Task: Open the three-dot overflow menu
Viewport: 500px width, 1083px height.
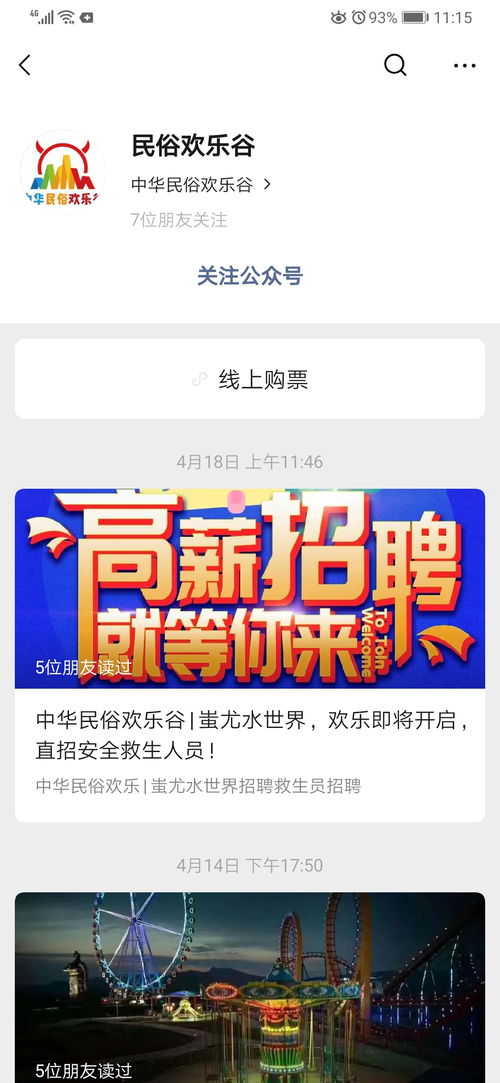Action: point(465,66)
